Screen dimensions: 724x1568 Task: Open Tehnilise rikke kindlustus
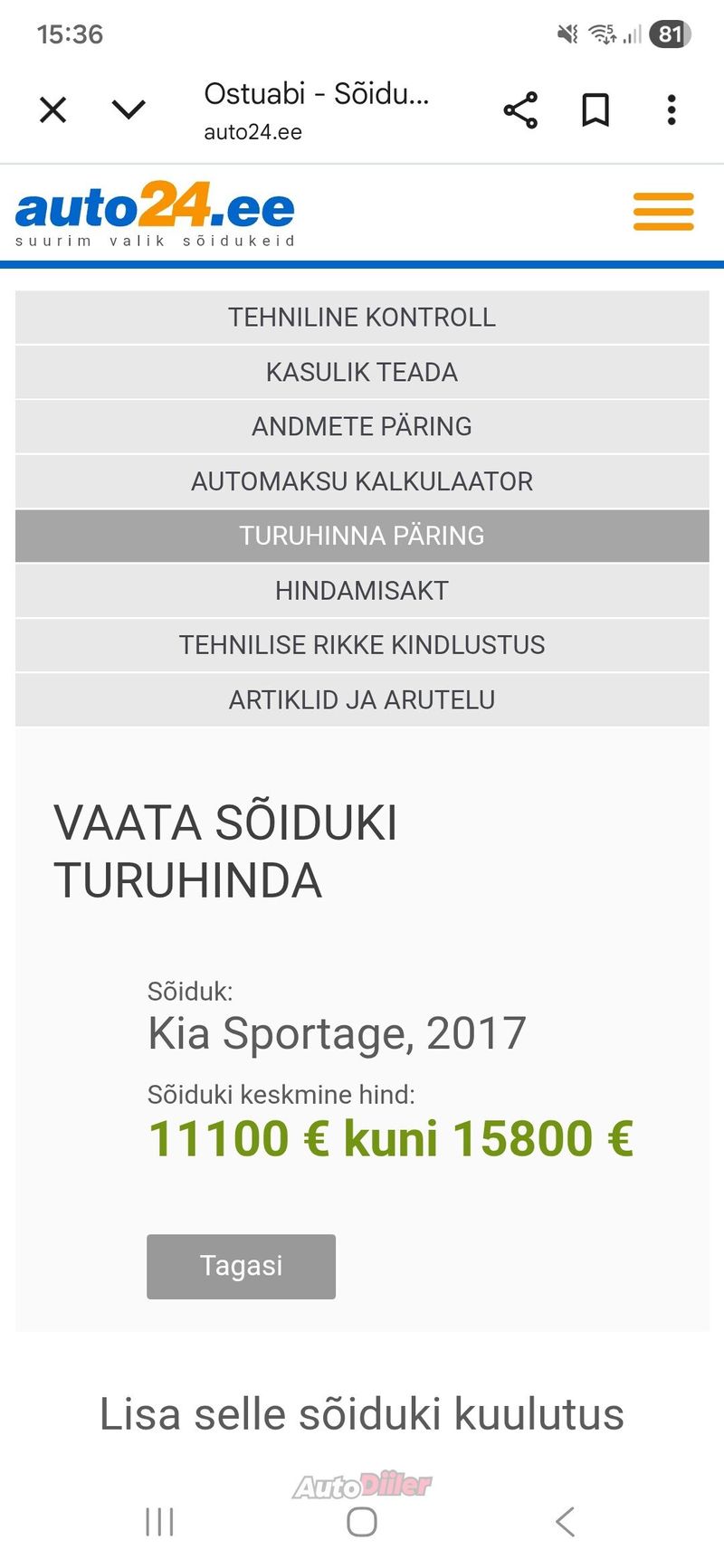coord(362,645)
